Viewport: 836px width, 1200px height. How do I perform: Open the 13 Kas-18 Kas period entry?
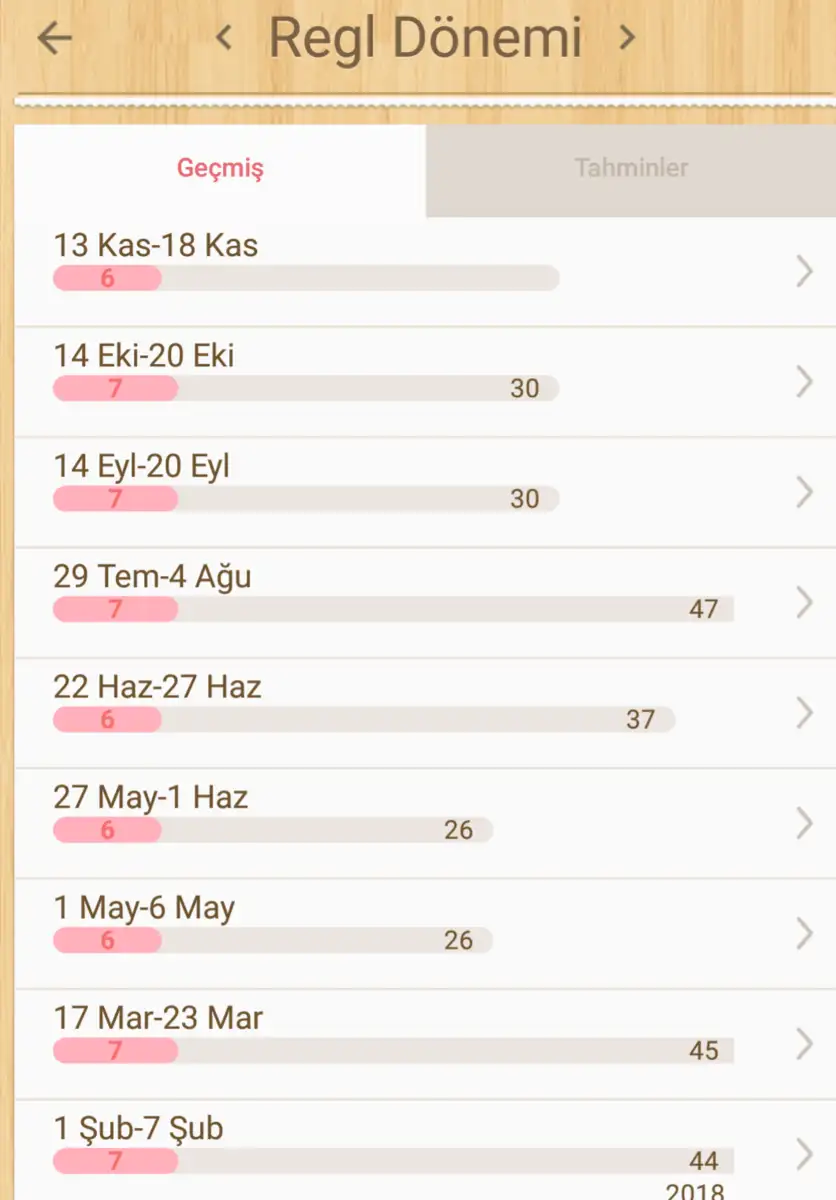[425, 270]
